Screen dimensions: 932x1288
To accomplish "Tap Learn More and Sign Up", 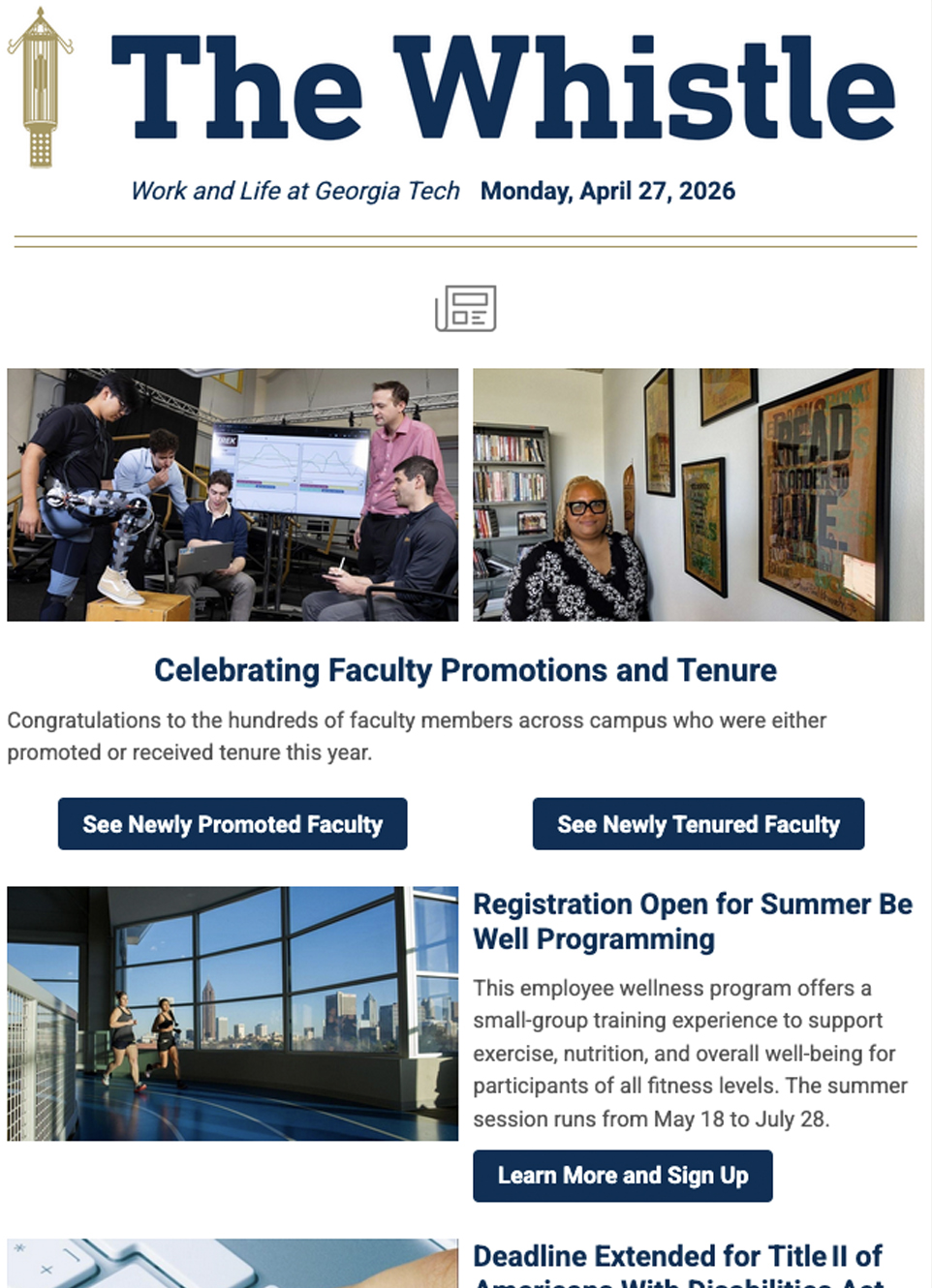I will coord(622,1176).
